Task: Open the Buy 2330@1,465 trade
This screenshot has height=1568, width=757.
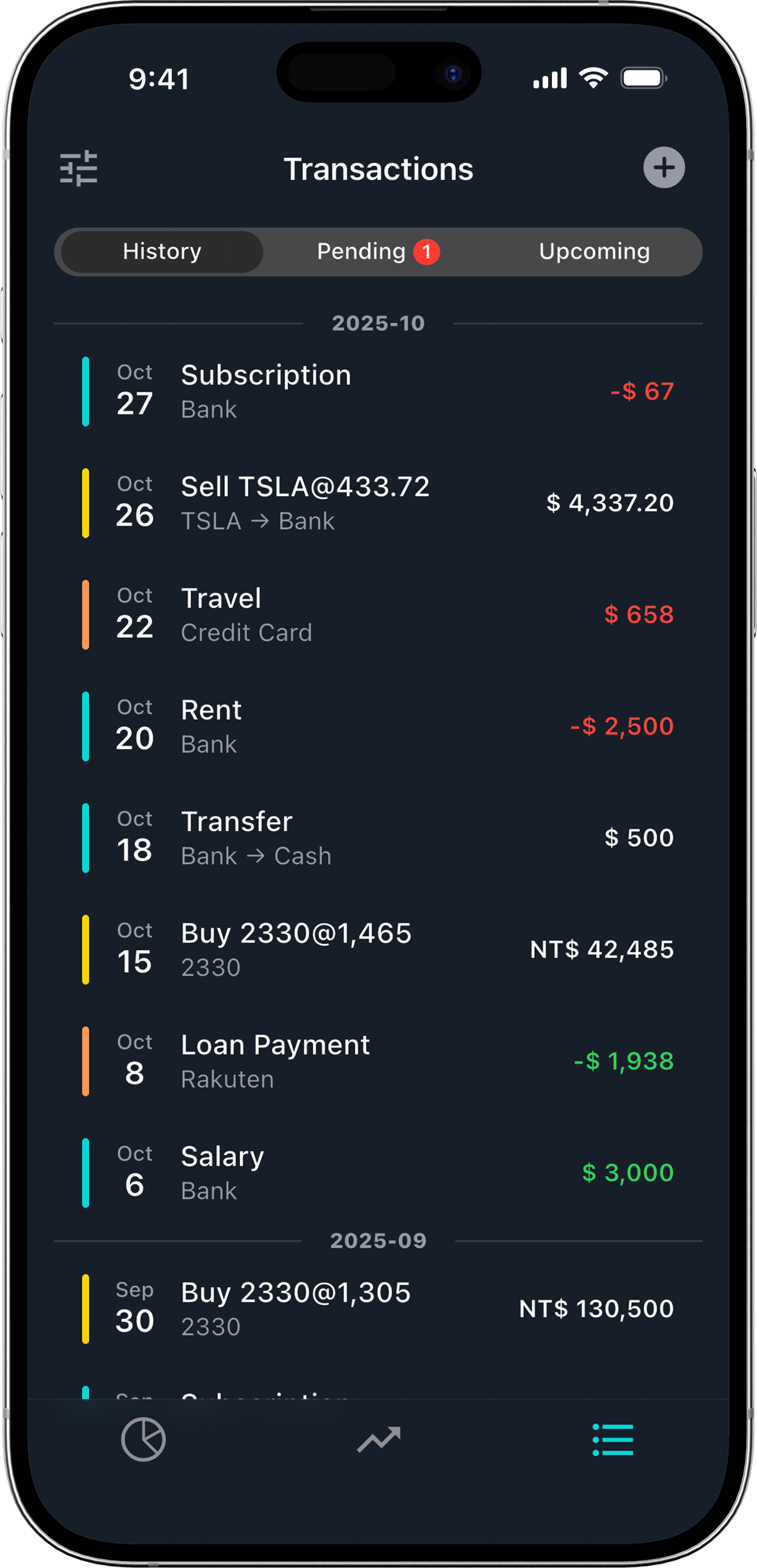Action: [378, 948]
